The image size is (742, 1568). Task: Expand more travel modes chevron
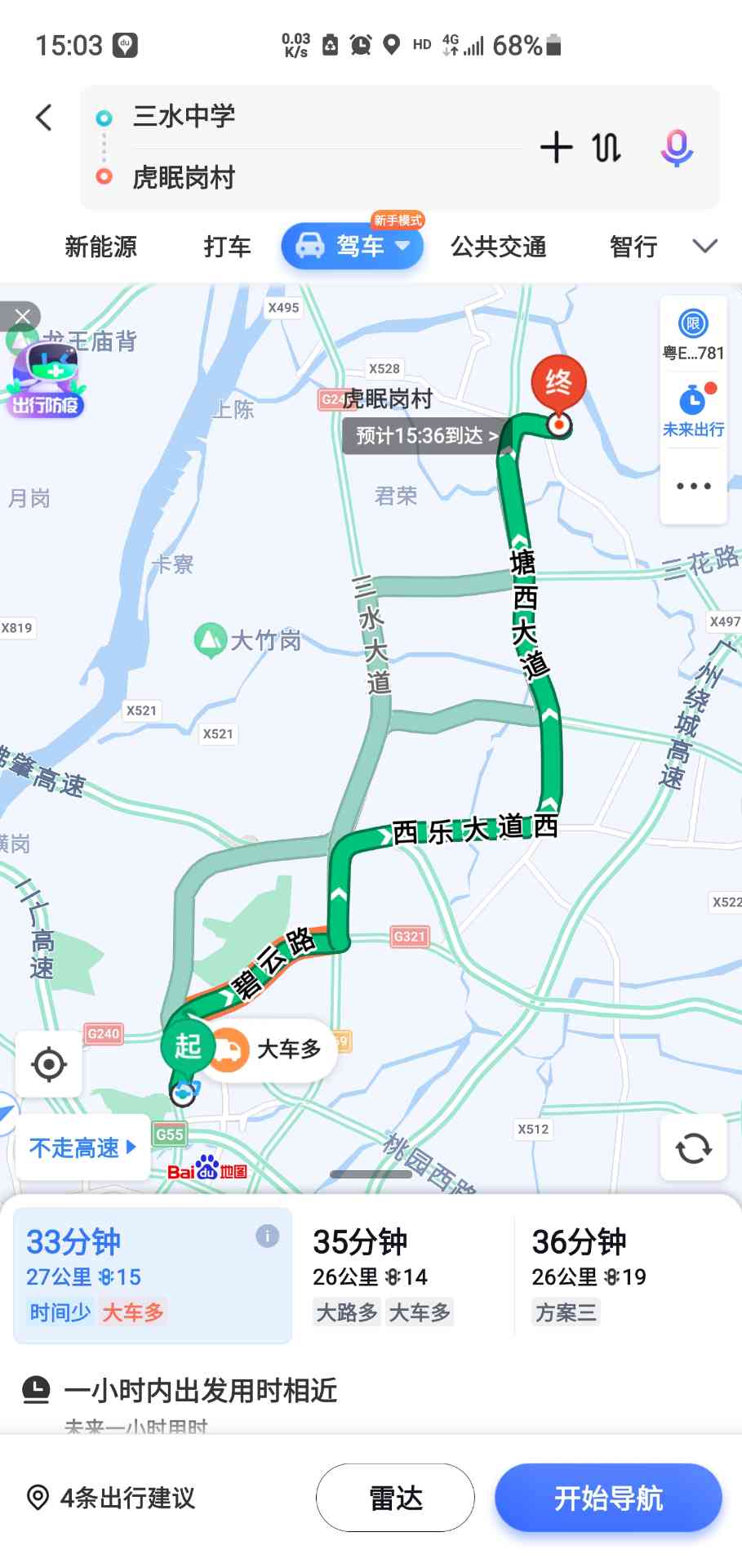[704, 247]
